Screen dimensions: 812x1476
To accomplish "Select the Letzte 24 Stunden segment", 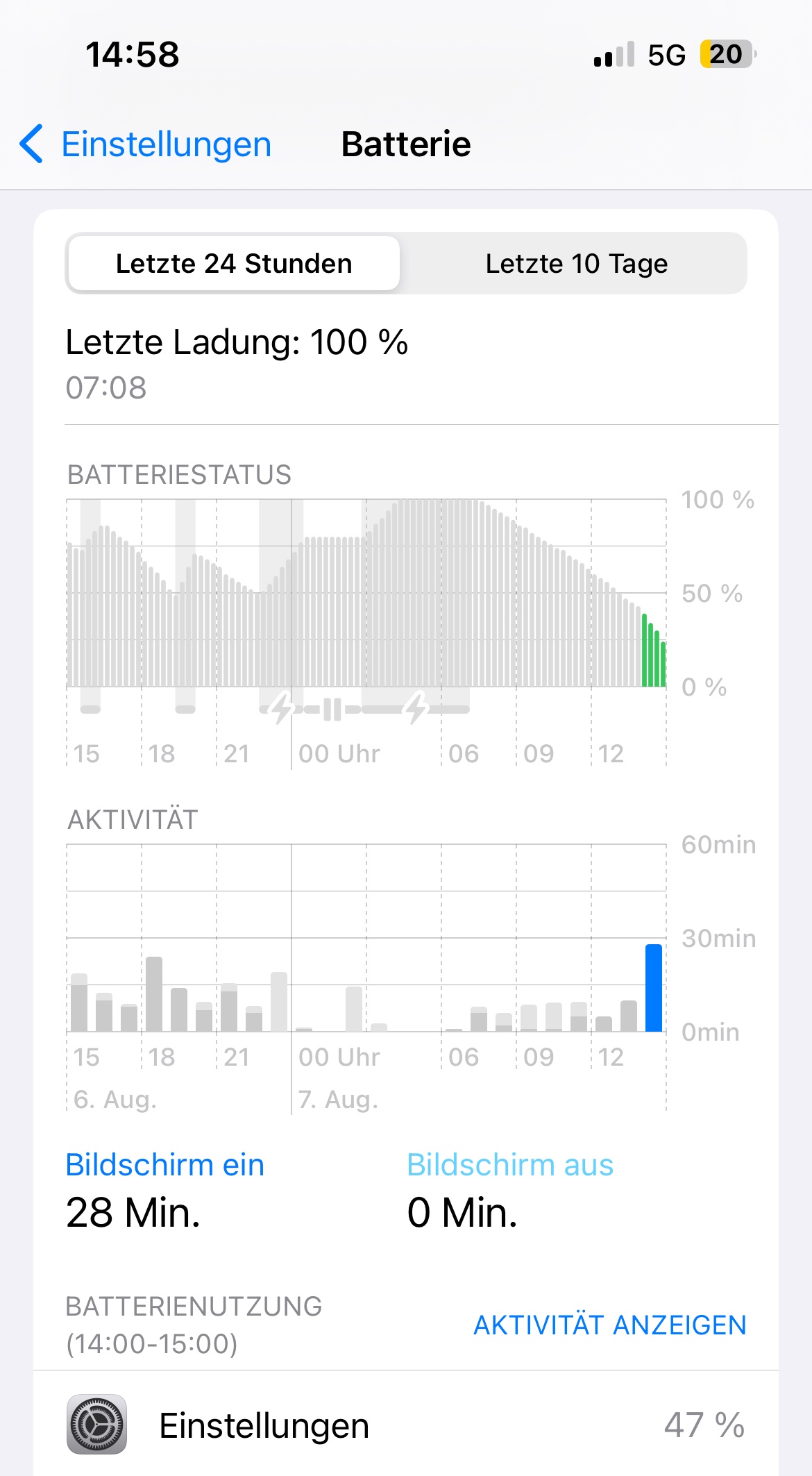I will (234, 264).
